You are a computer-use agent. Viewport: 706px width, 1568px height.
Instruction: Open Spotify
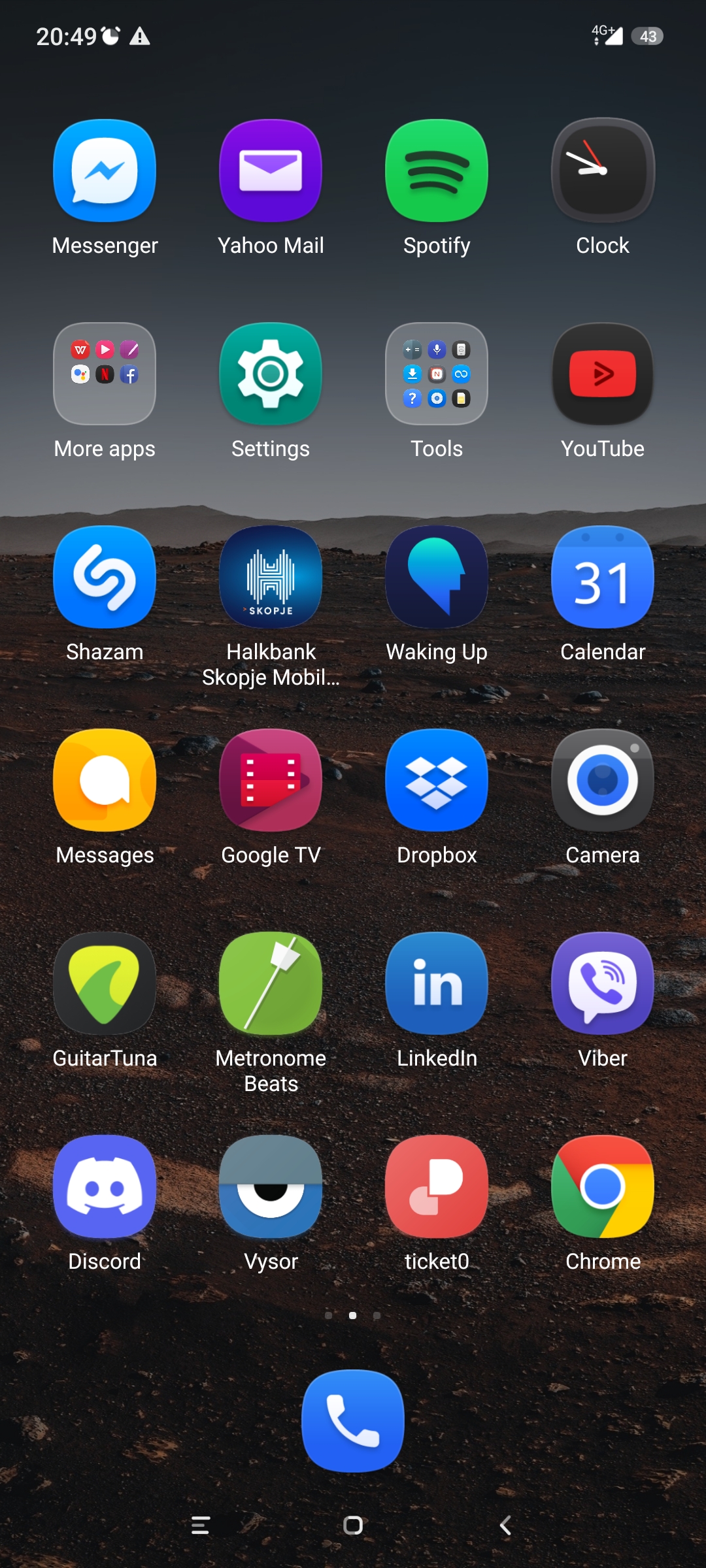[x=437, y=171]
